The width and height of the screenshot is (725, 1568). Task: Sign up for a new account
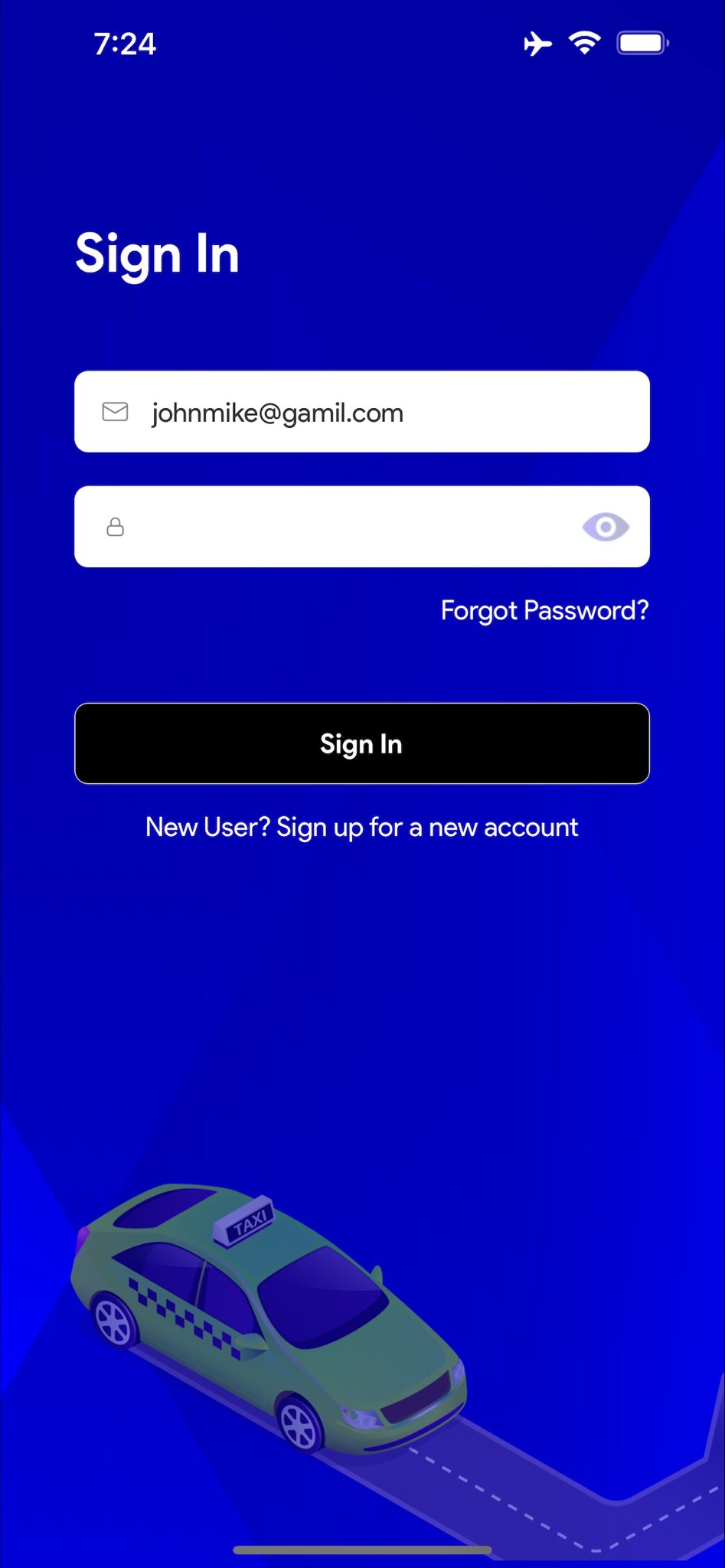coord(361,828)
